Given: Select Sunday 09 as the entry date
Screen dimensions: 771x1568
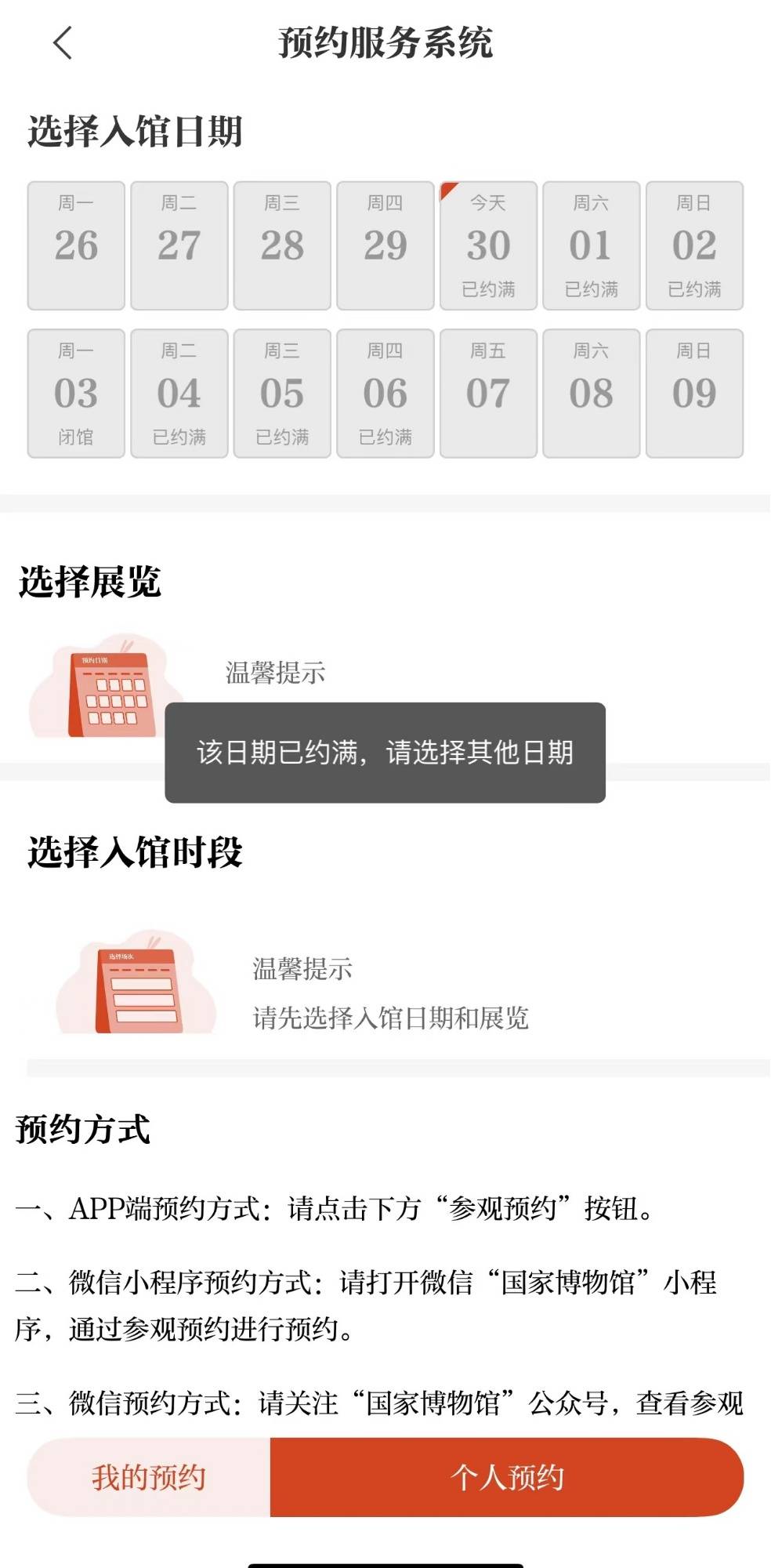Looking at the screenshot, I should coord(694,394).
